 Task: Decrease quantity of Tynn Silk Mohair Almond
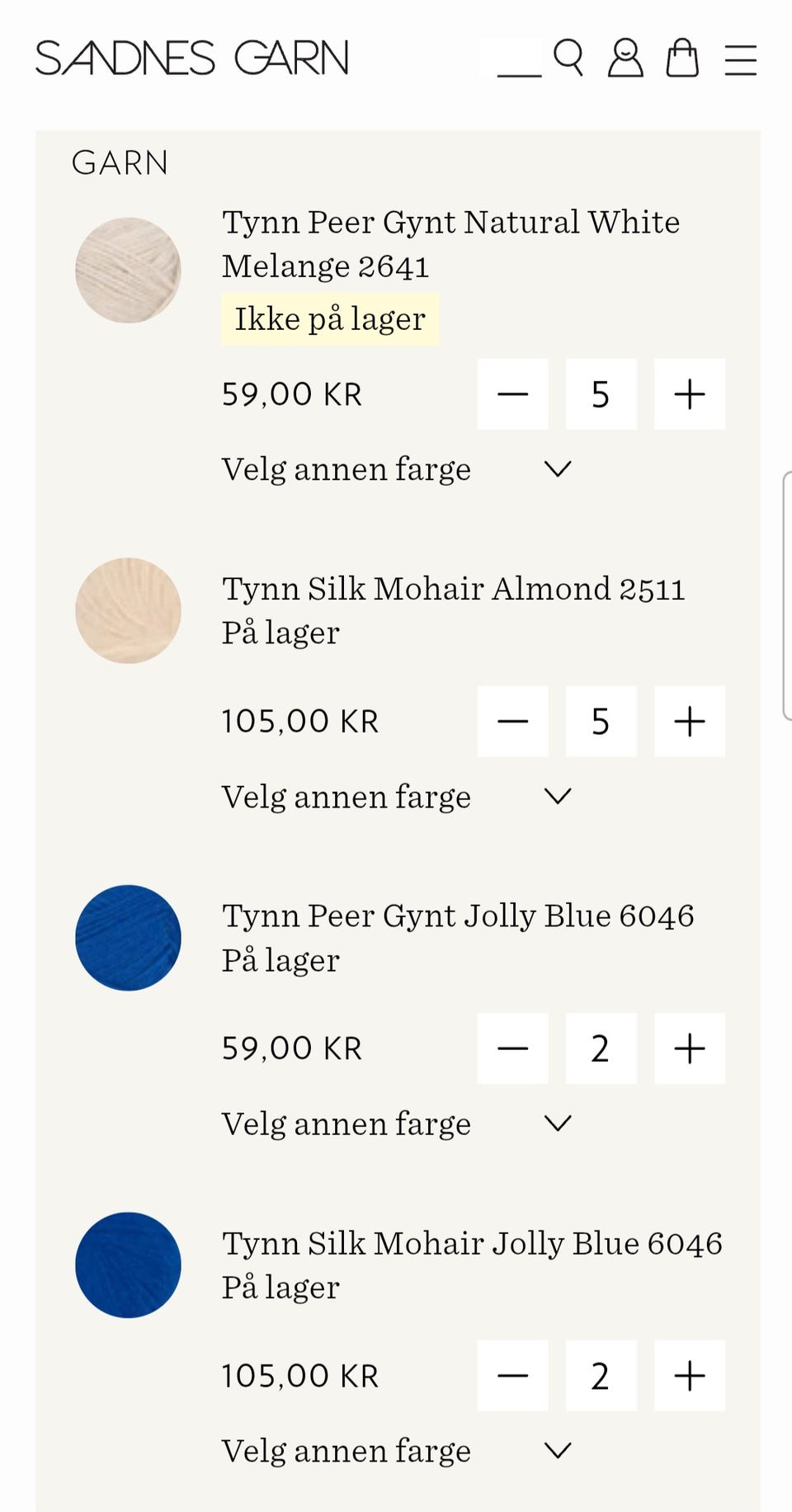coord(512,721)
